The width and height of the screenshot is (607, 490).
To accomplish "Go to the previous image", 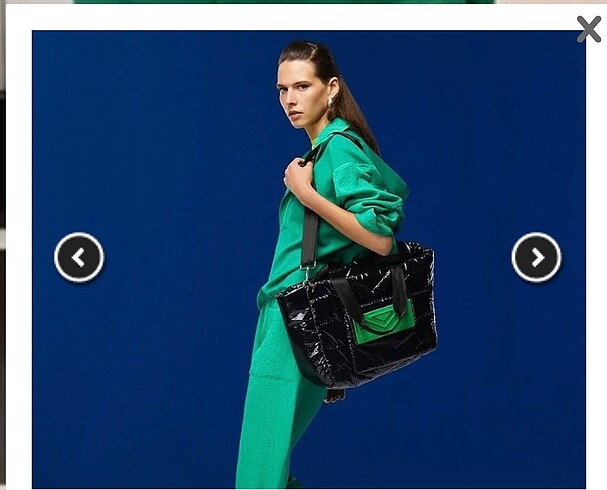I will click(79, 258).
